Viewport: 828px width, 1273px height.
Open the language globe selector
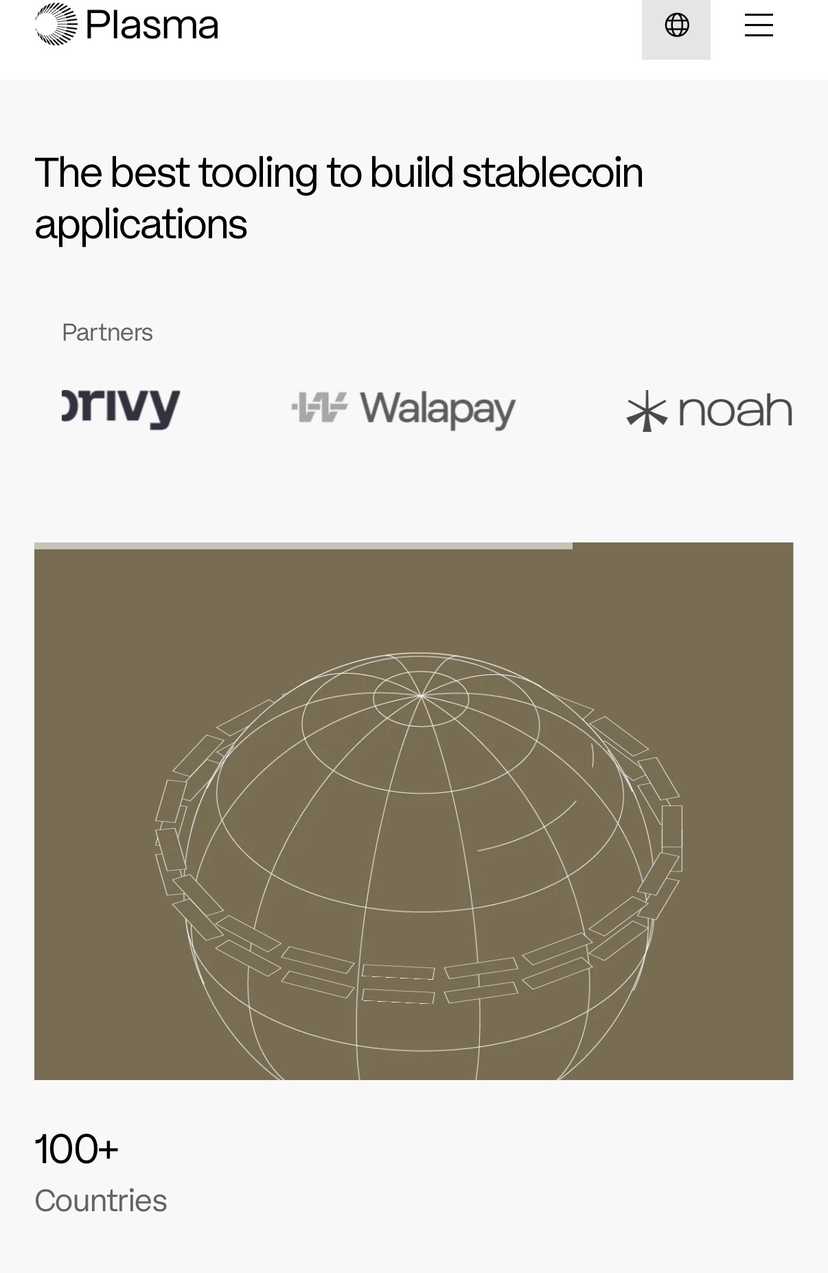(676, 25)
